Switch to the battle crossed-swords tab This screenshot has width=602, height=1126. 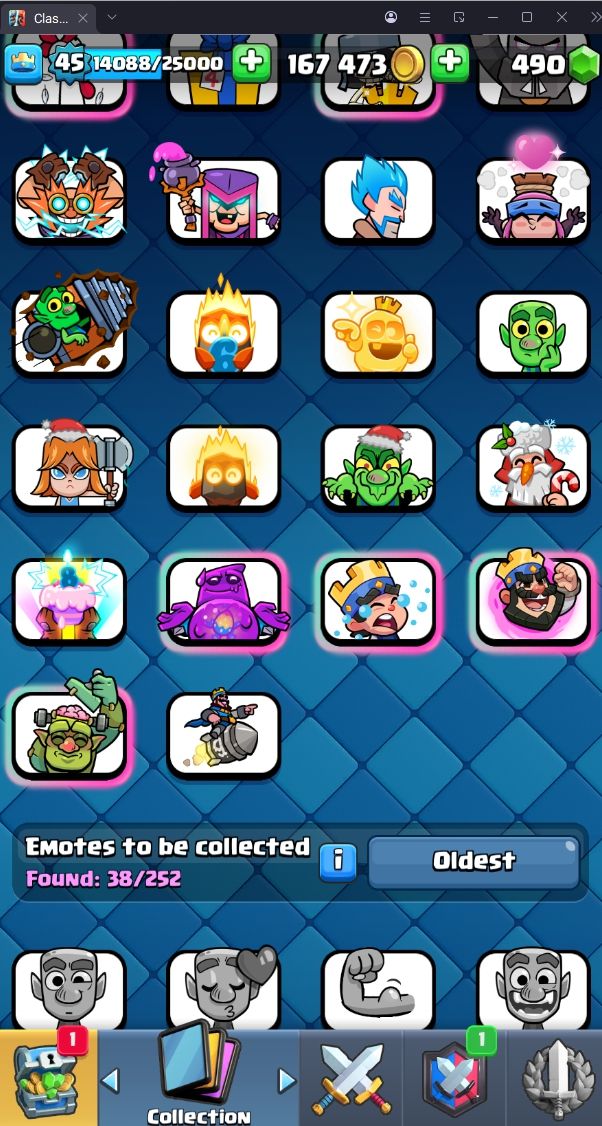pyautogui.click(x=352, y=1078)
